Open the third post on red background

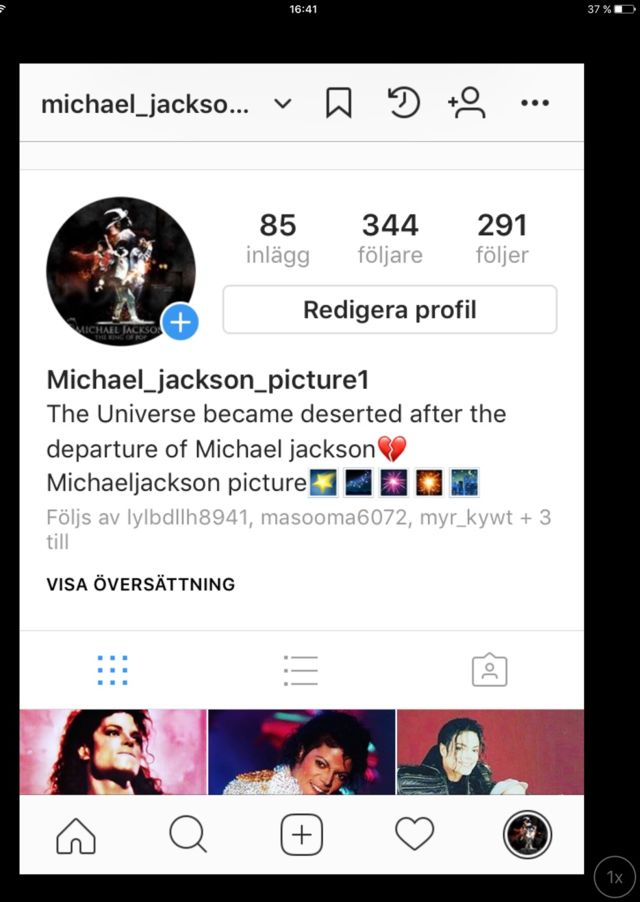pos(490,751)
